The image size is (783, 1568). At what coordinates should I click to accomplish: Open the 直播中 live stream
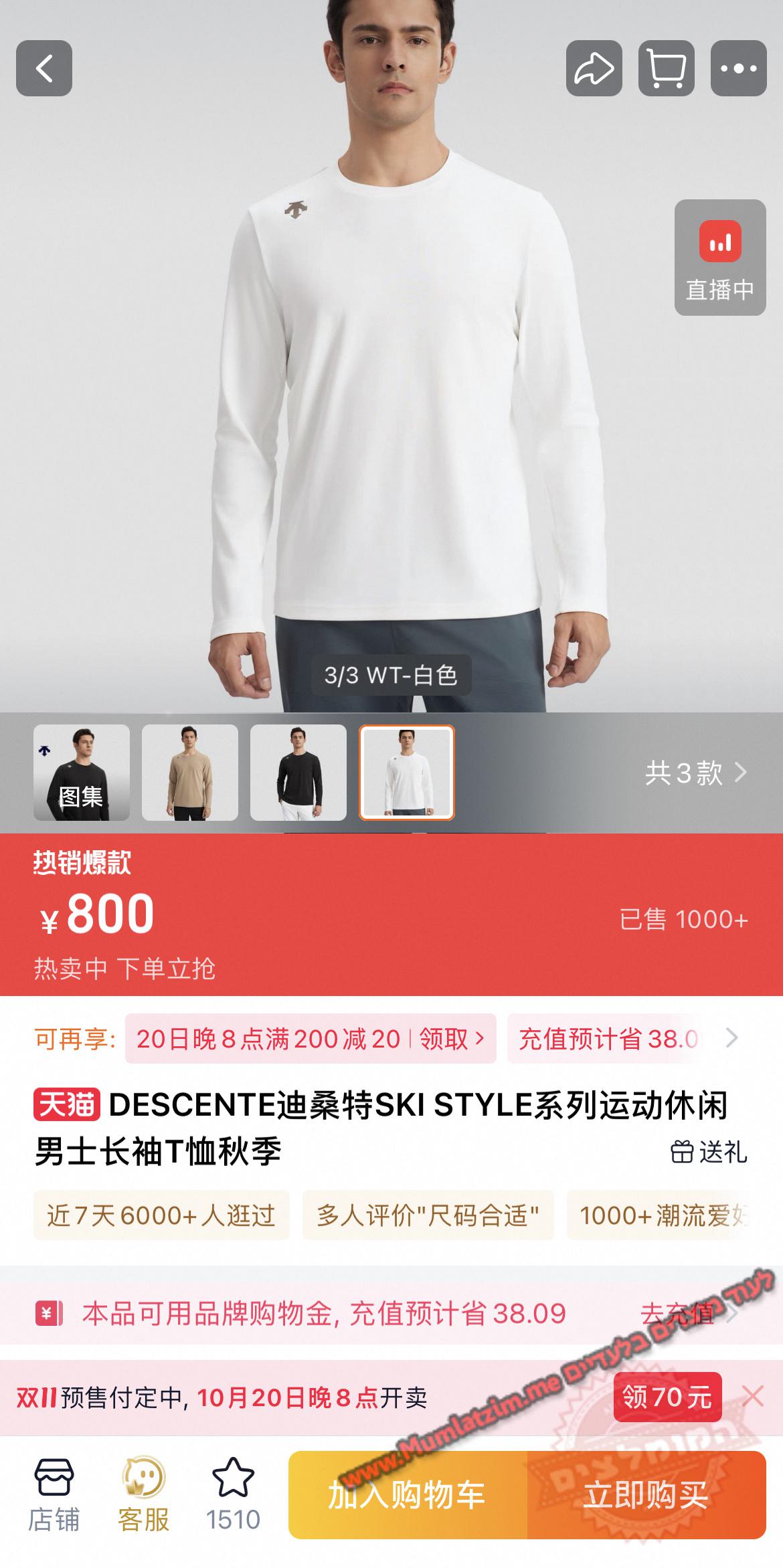tap(719, 258)
